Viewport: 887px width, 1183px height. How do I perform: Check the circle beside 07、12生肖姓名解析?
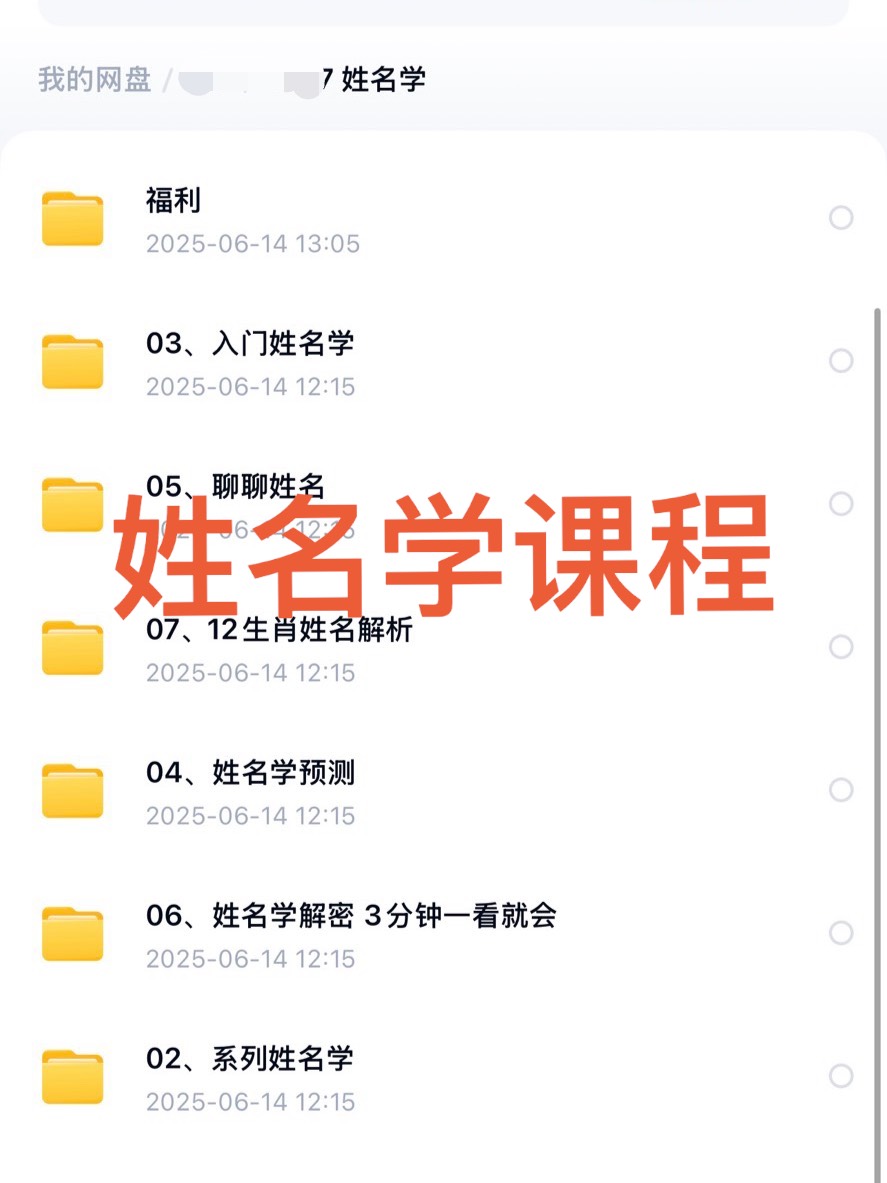point(841,647)
